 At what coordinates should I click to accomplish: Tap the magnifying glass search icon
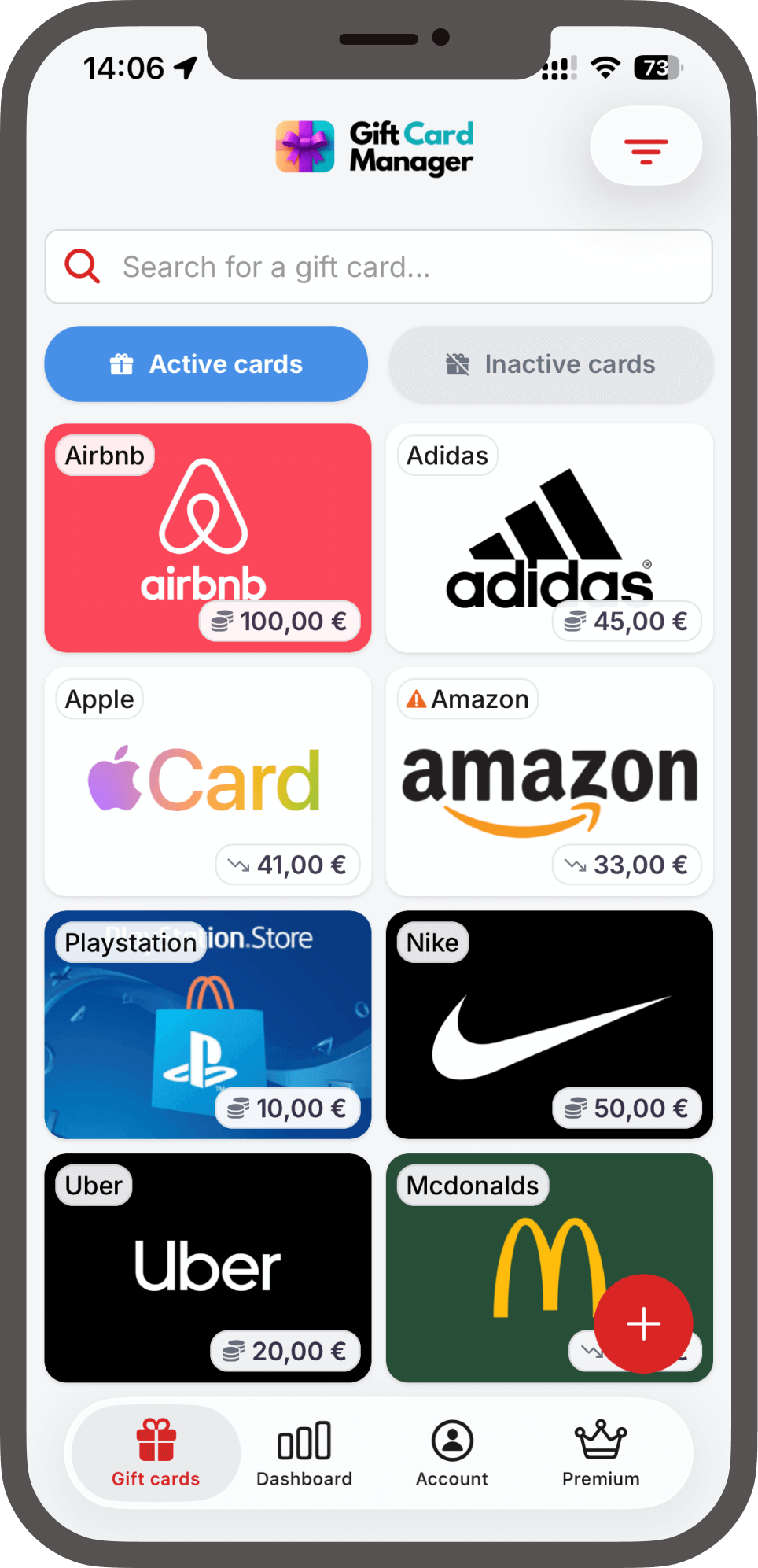82,267
